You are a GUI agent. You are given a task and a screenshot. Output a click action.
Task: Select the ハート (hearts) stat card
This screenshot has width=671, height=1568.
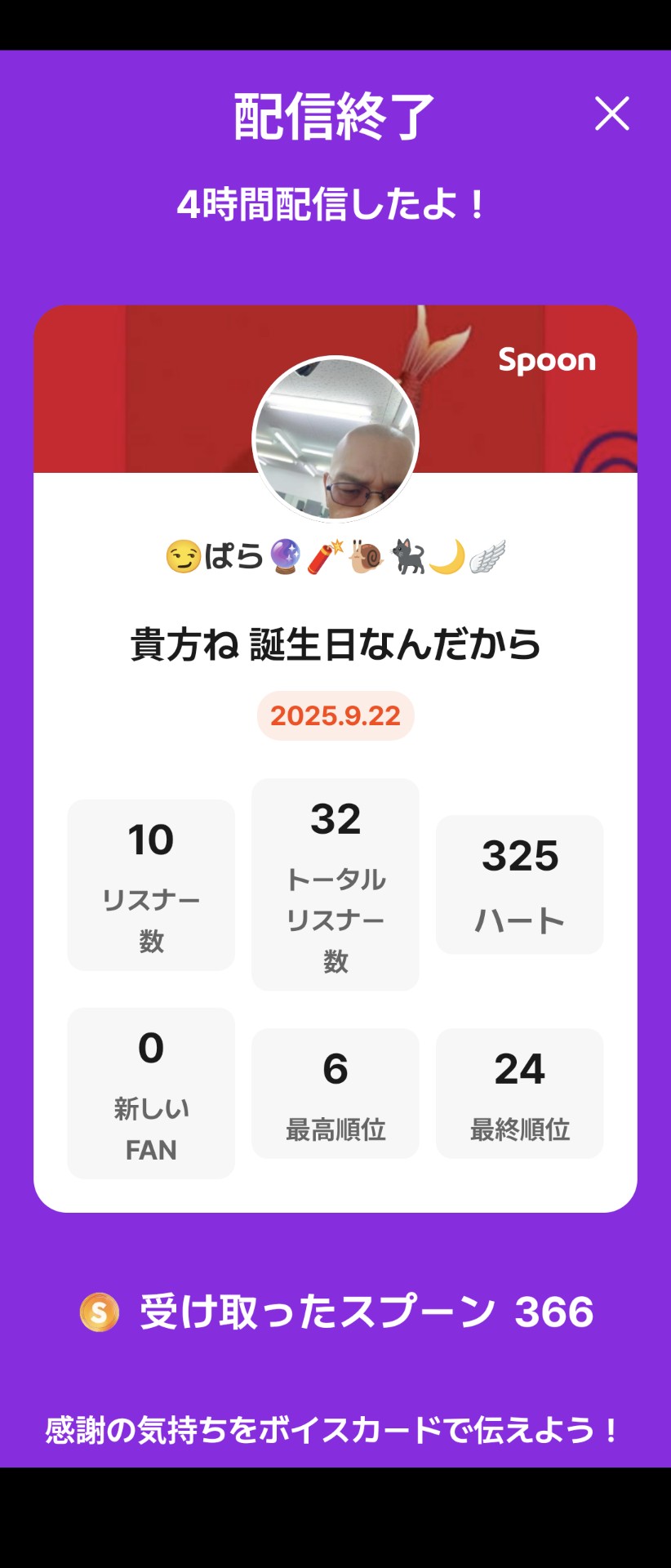[x=520, y=885]
